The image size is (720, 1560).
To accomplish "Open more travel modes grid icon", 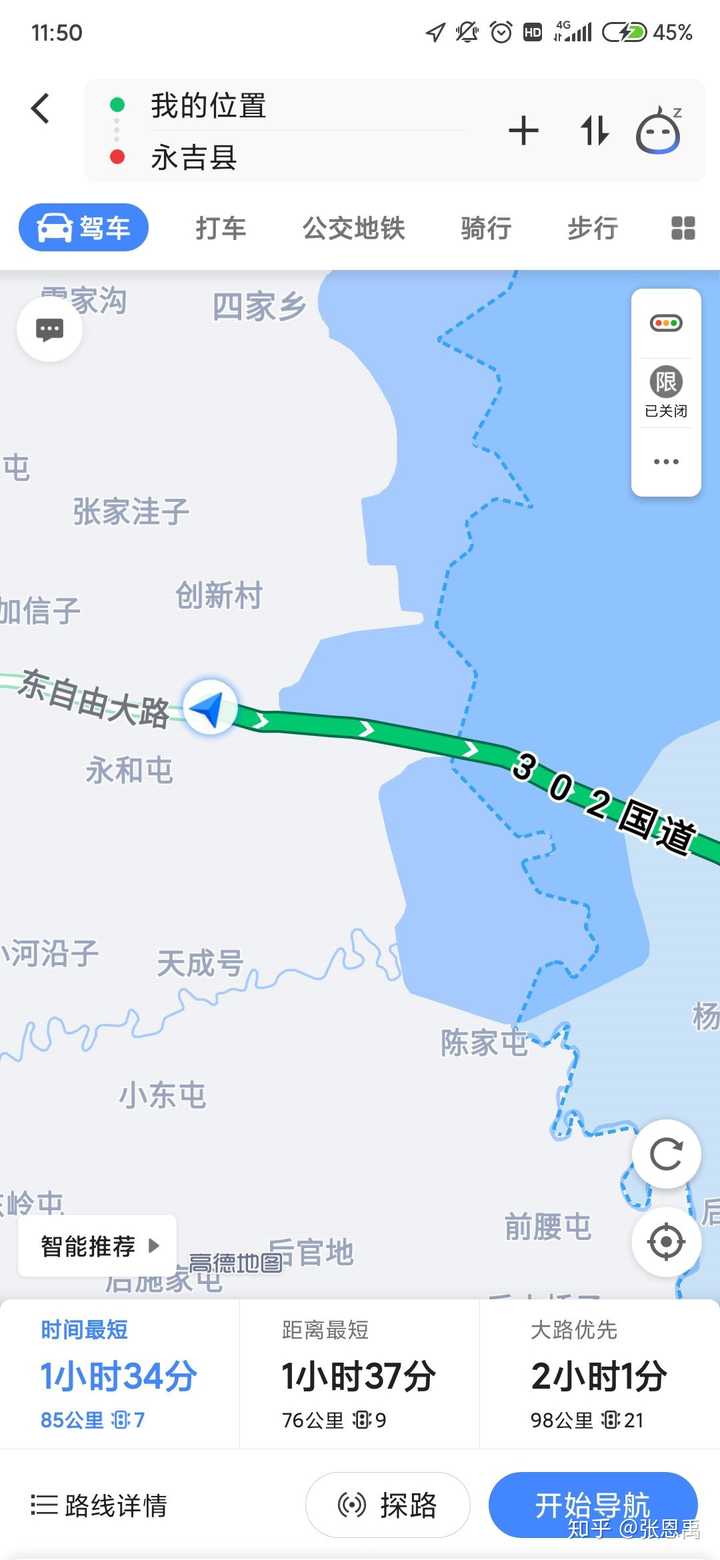I will [683, 228].
